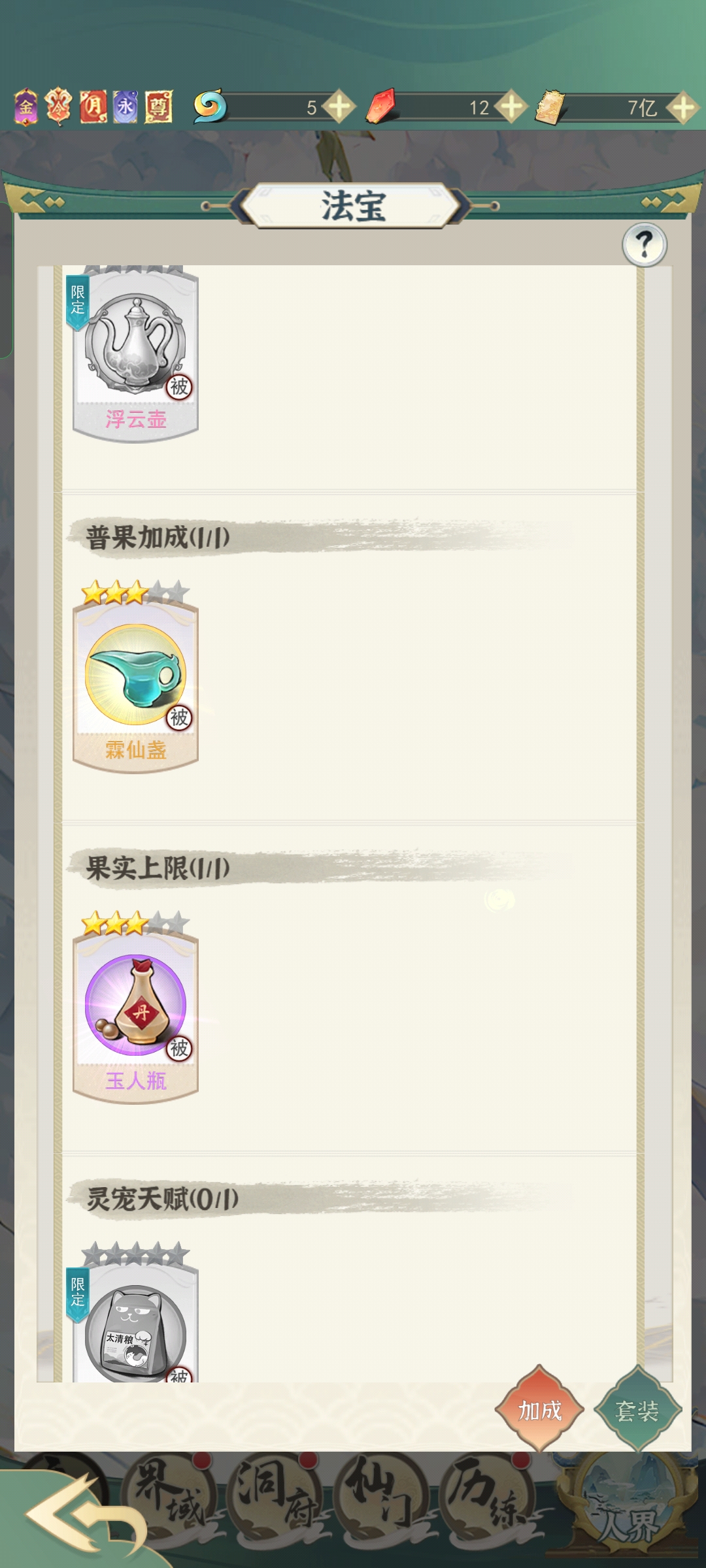
Task: Open the 金 privilege badge
Action: [x=26, y=106]
